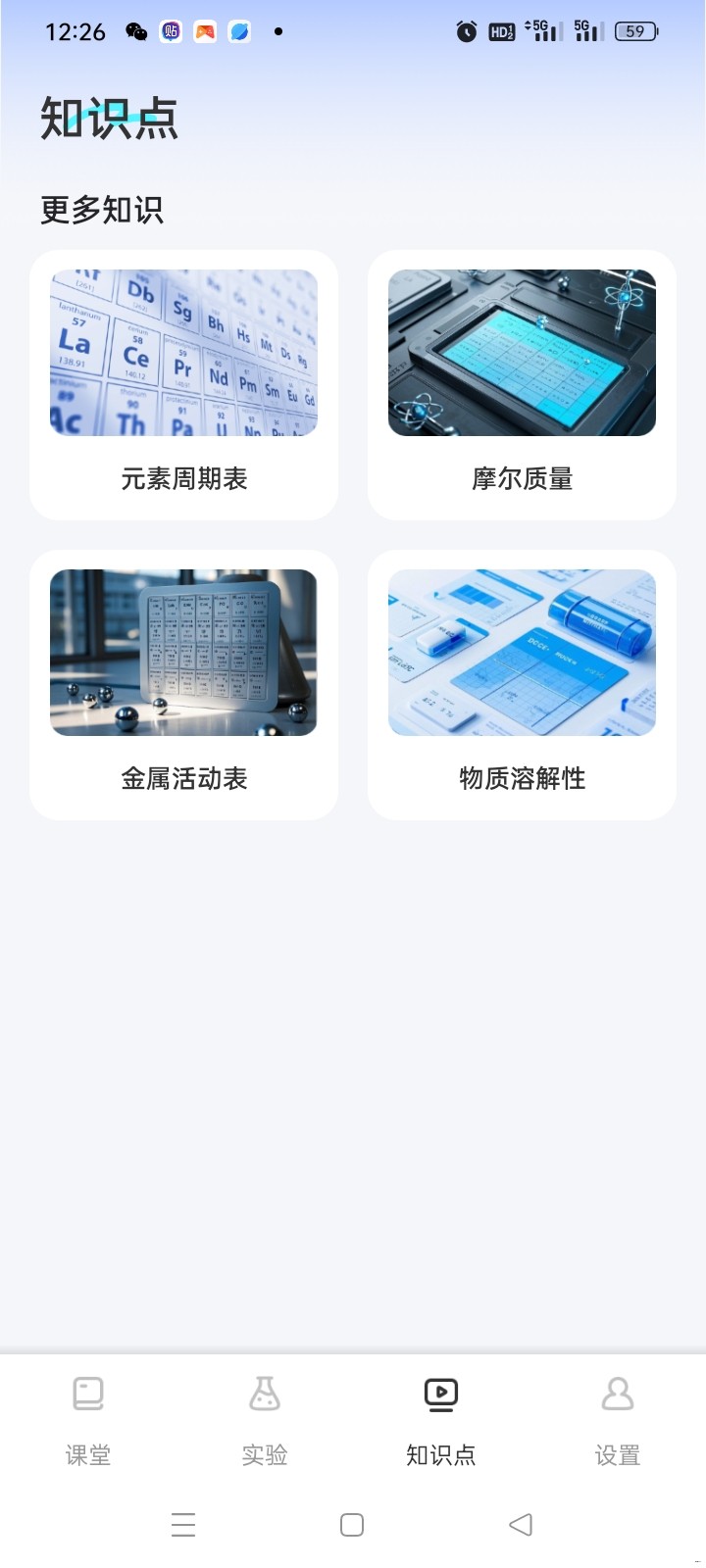The height and width of the screenshot is (1568, 706).
Task: Tap the alarm clock icon in status bar
Action: pyautogui.click(x=467, y=31)
